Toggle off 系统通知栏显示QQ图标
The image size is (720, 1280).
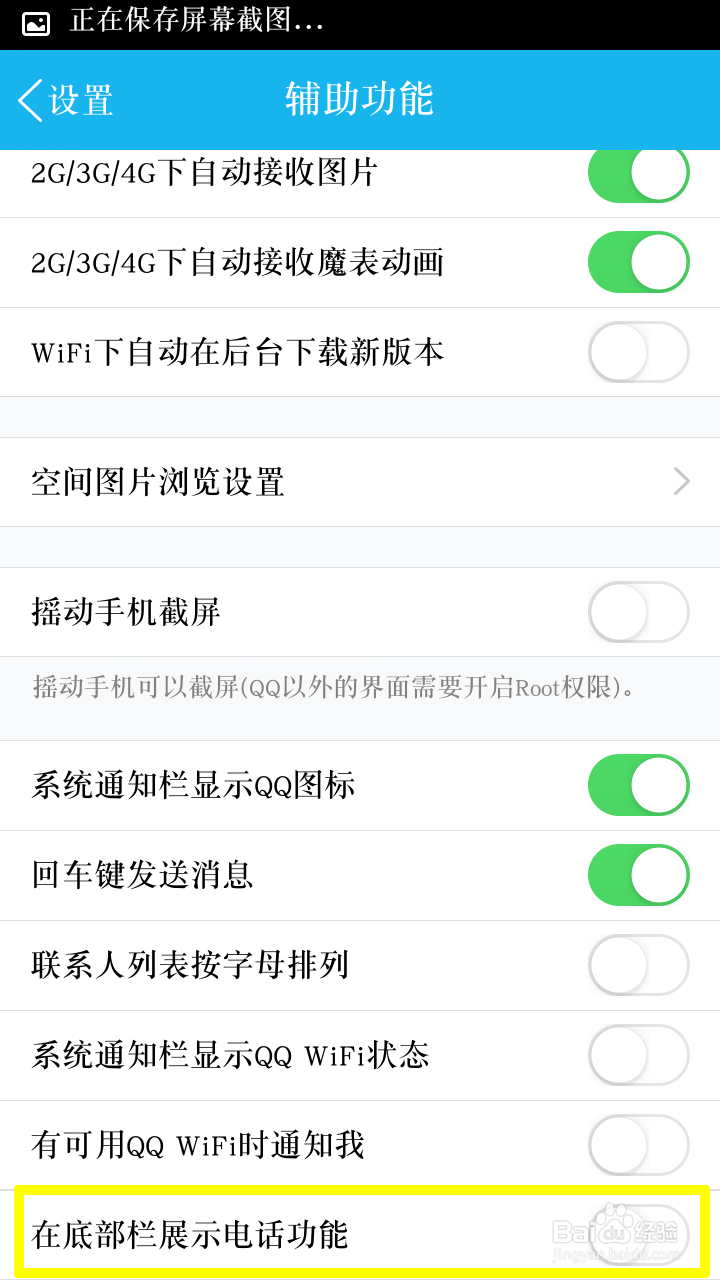click(x=639, y=785)
